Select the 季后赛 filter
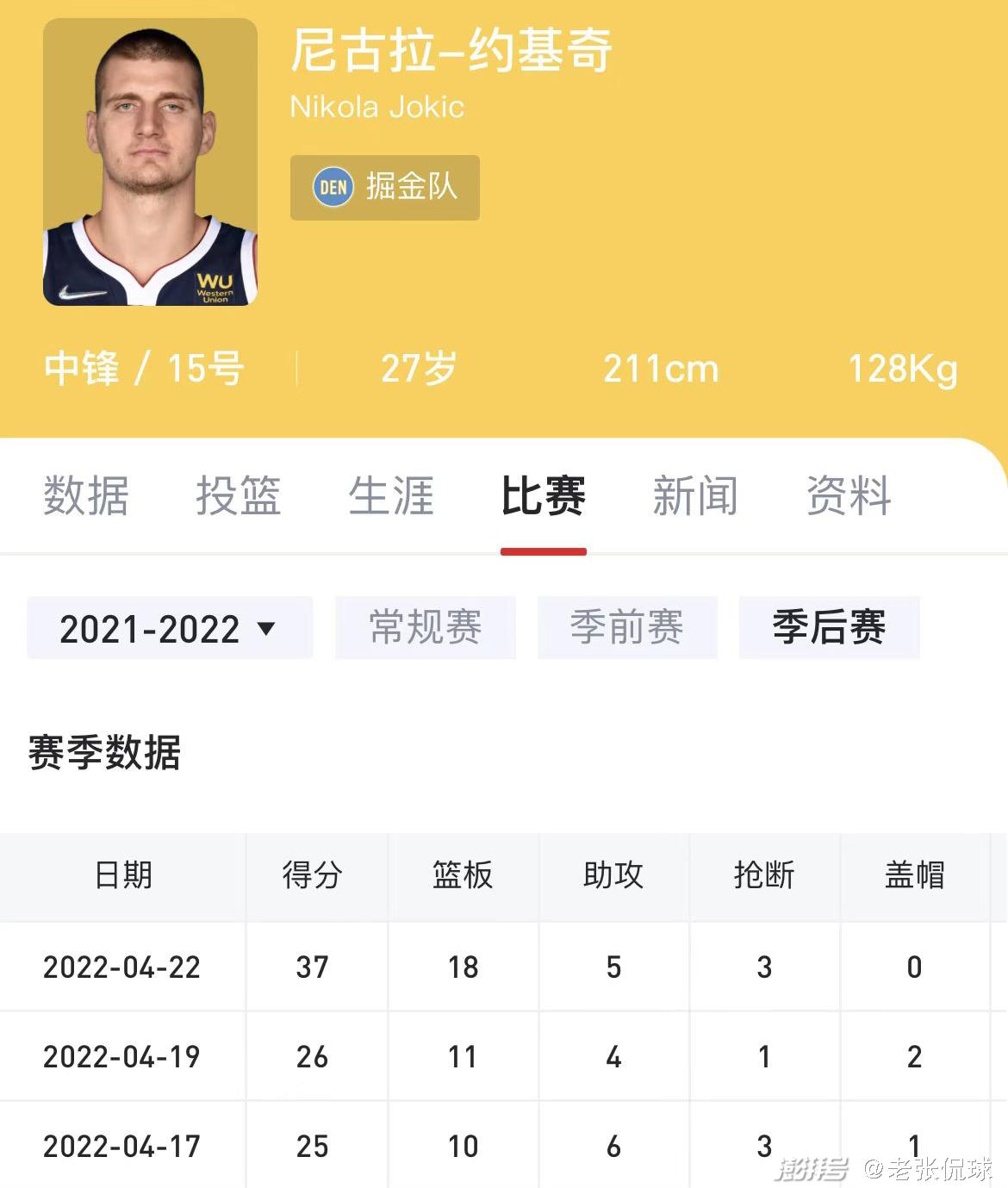Image resolution: width=1008 pixels, height=1188 pixels. (x=829, y=628)
